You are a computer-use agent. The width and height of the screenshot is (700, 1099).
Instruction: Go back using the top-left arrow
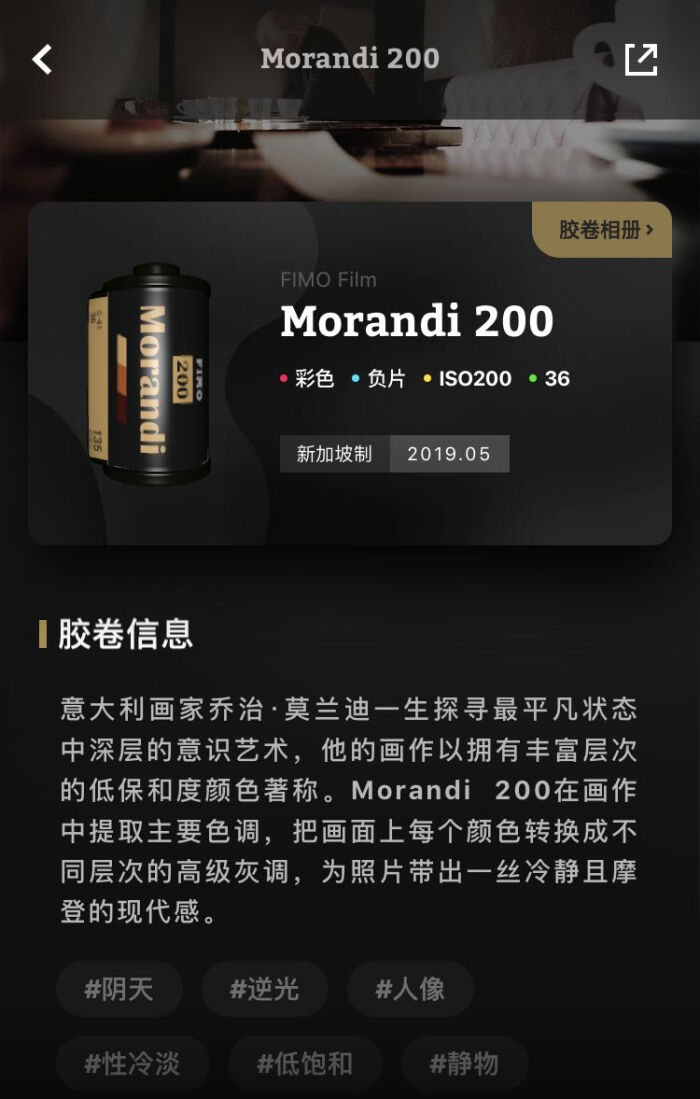pos(42,60)
